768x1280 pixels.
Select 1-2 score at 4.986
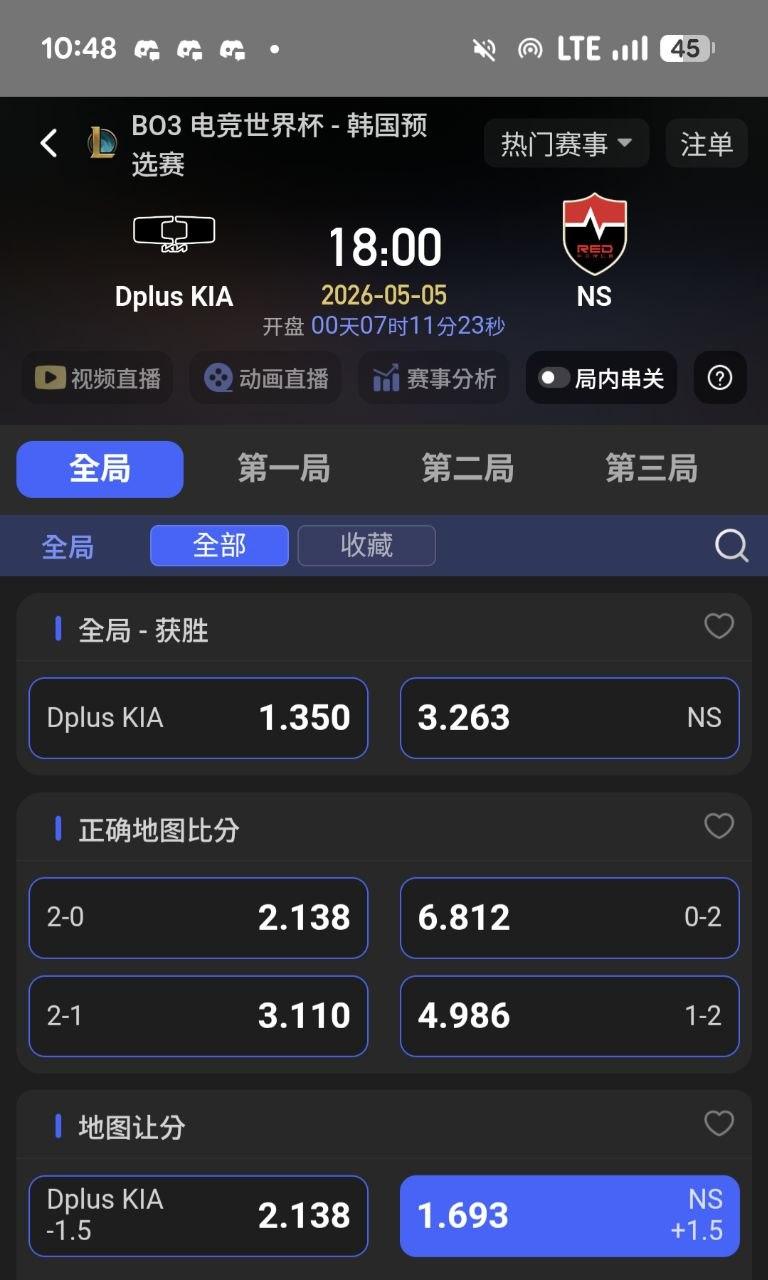pos(570,1016)
